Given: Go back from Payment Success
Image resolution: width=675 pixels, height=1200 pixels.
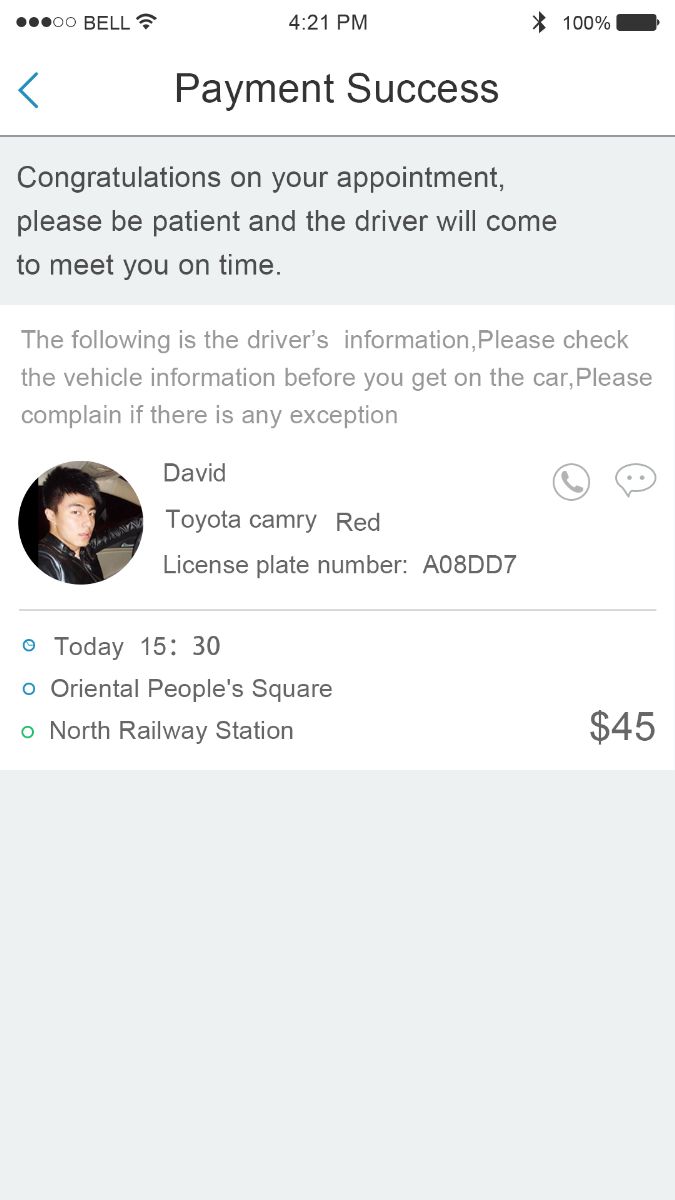Looking at the screenshot, I should (x=29, y=90).
